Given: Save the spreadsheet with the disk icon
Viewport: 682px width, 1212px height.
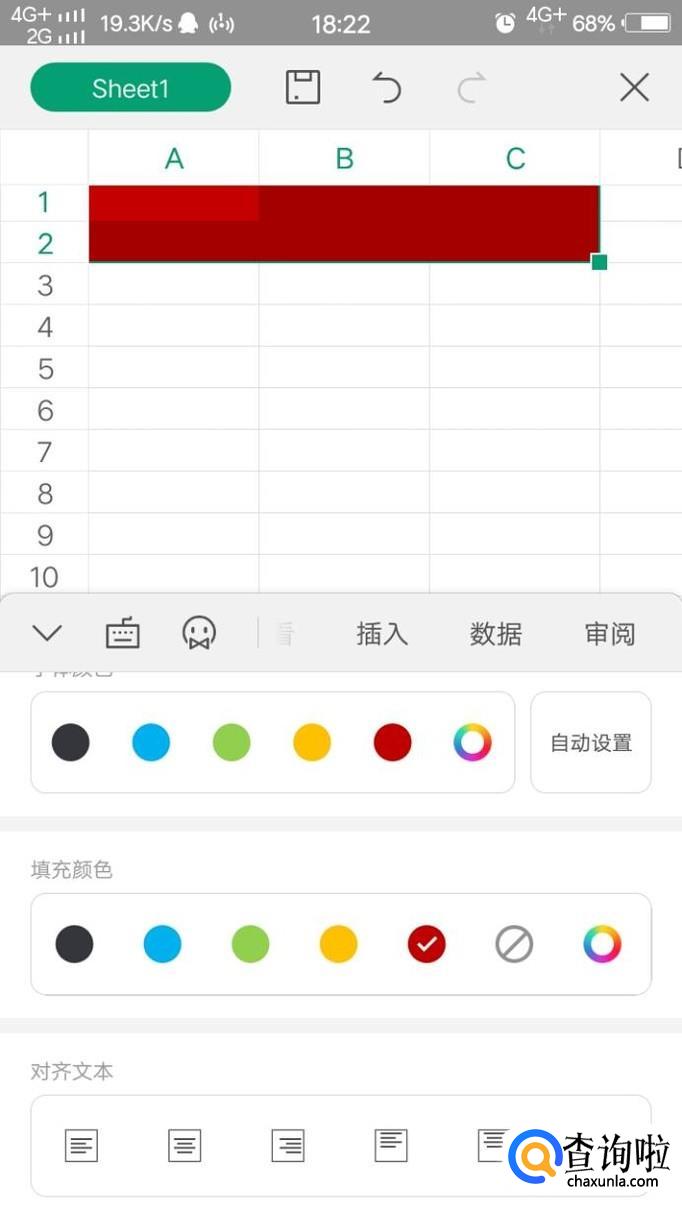Looking at the screenshot, I should 303,88.
